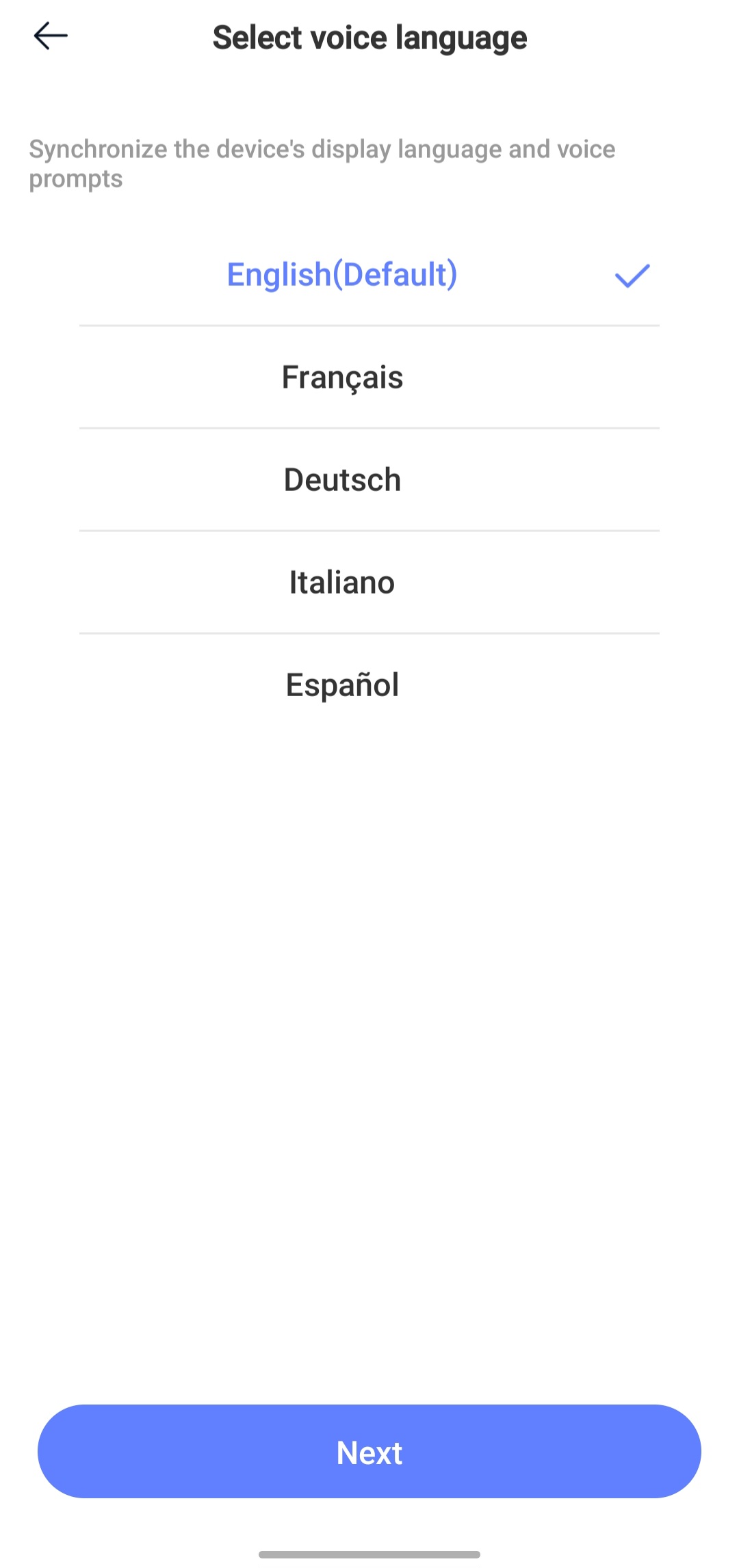Go back using the top-left arrow
Screen dimensions: 739x1568
pos(51,36)
